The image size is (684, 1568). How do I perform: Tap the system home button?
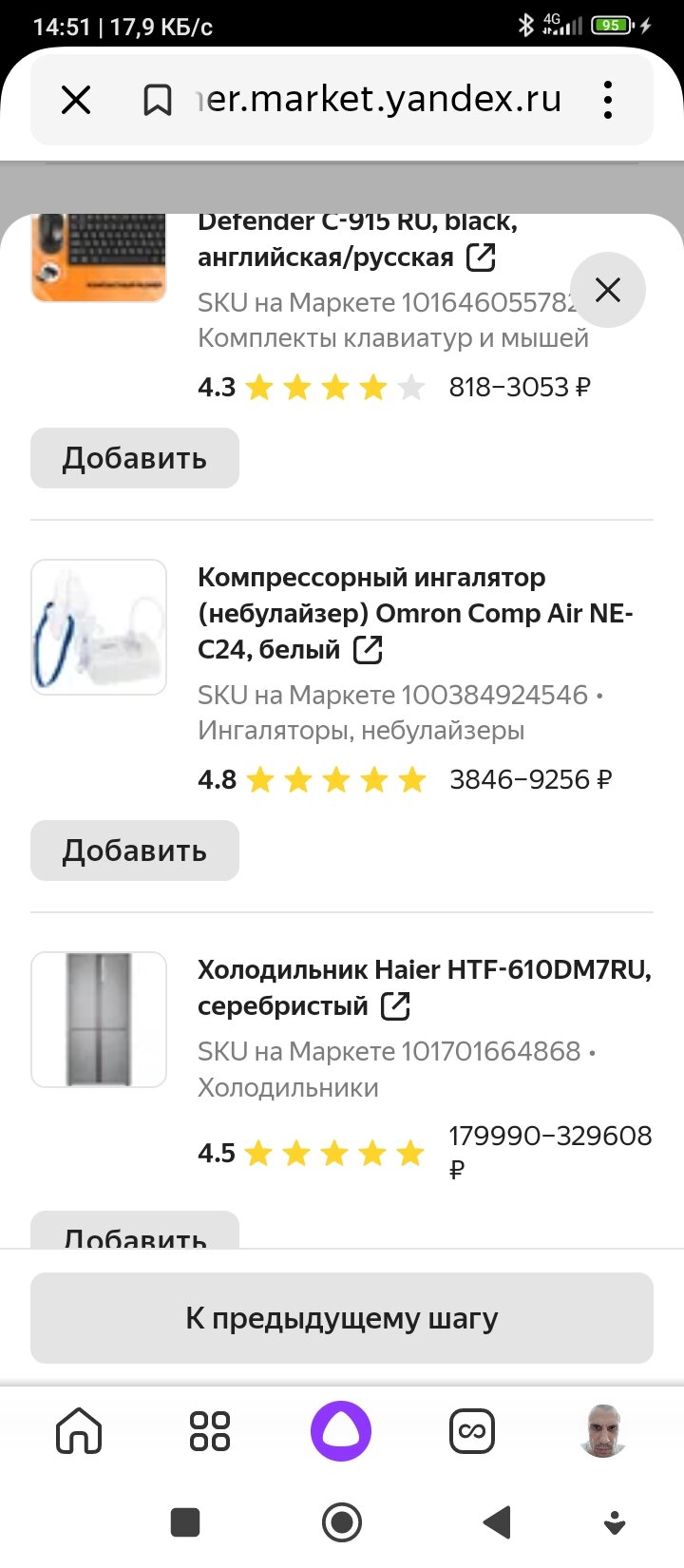[x=342, y=1522]
